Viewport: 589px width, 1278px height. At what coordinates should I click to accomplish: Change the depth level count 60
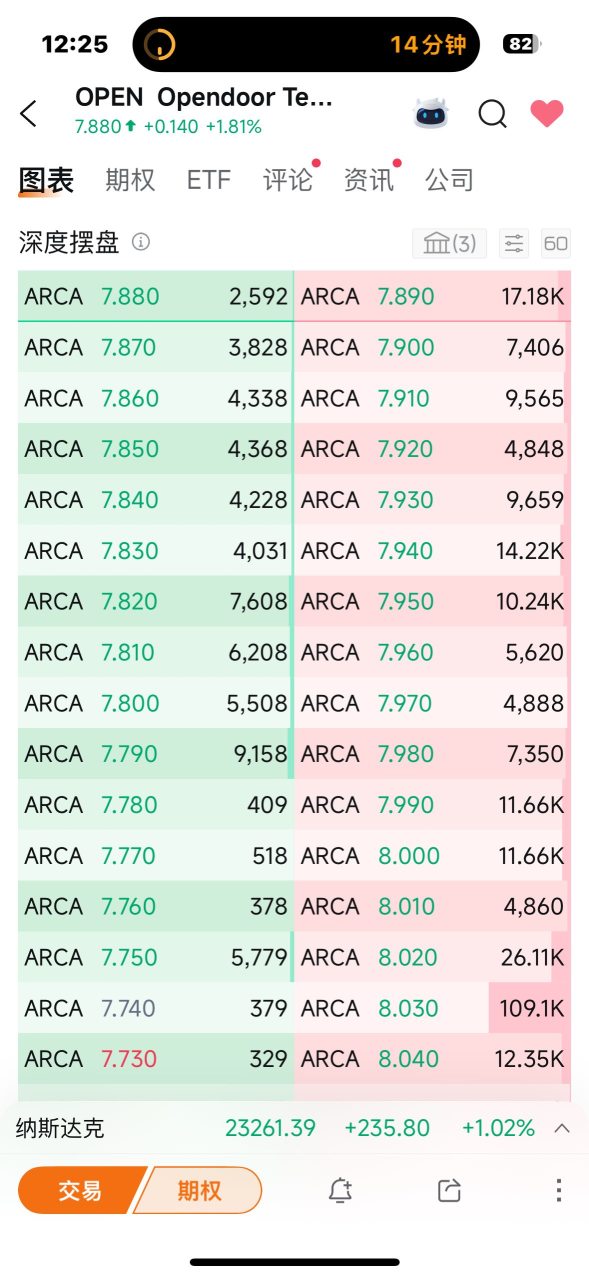[556, 243]
